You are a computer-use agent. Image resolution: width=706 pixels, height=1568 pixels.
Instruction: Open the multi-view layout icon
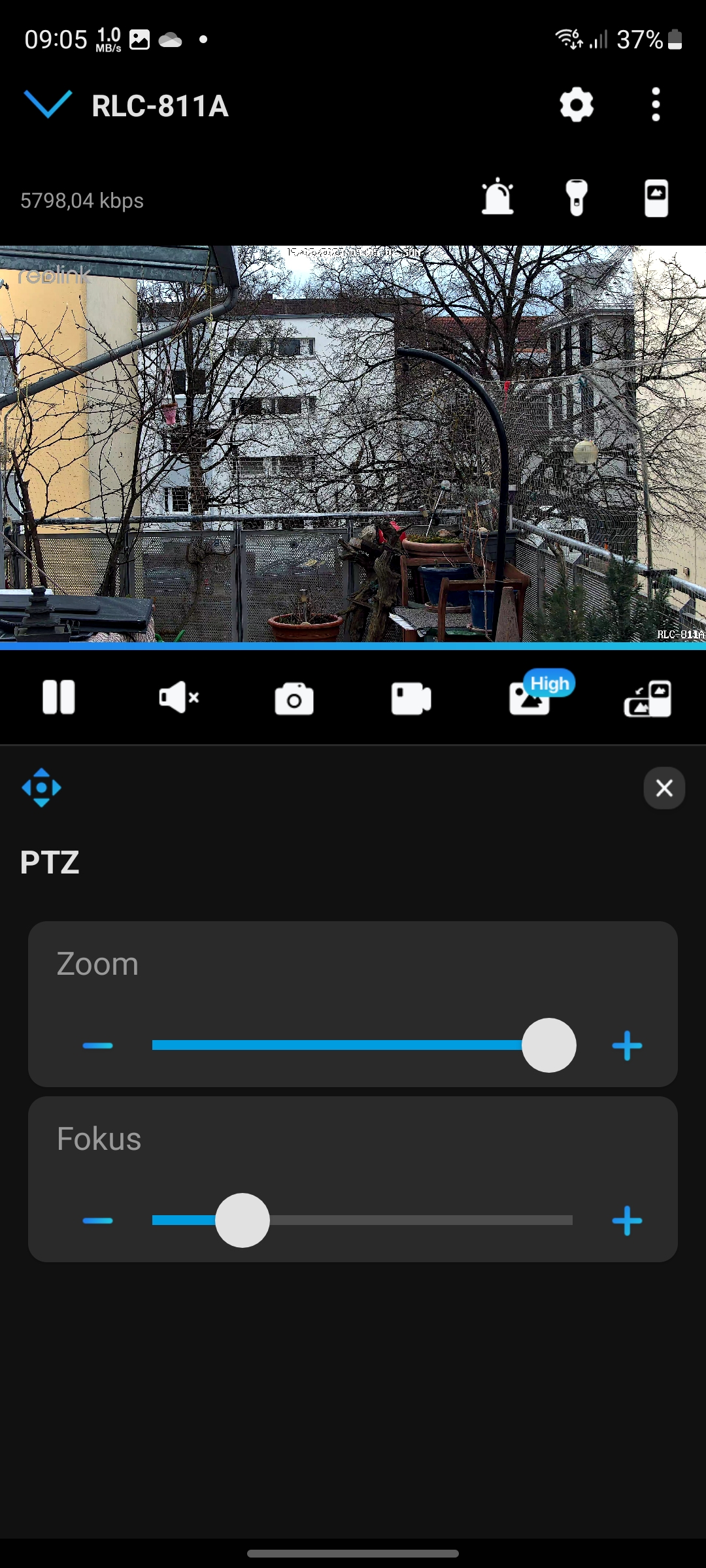(x=647, y=699)
